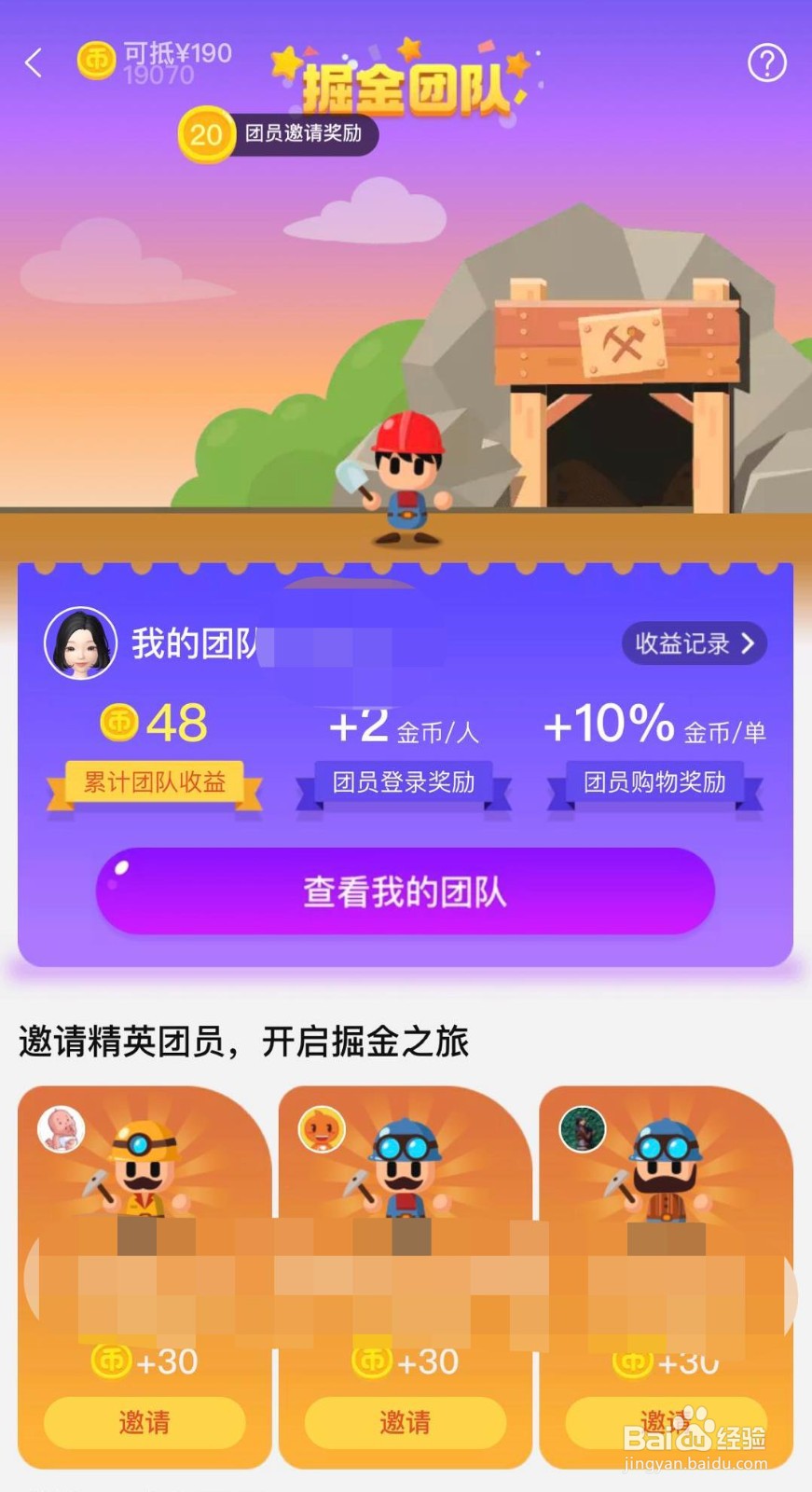Tap the back arrow at top left
This screenshot has width=812, height=1492.
pos(34,62)
